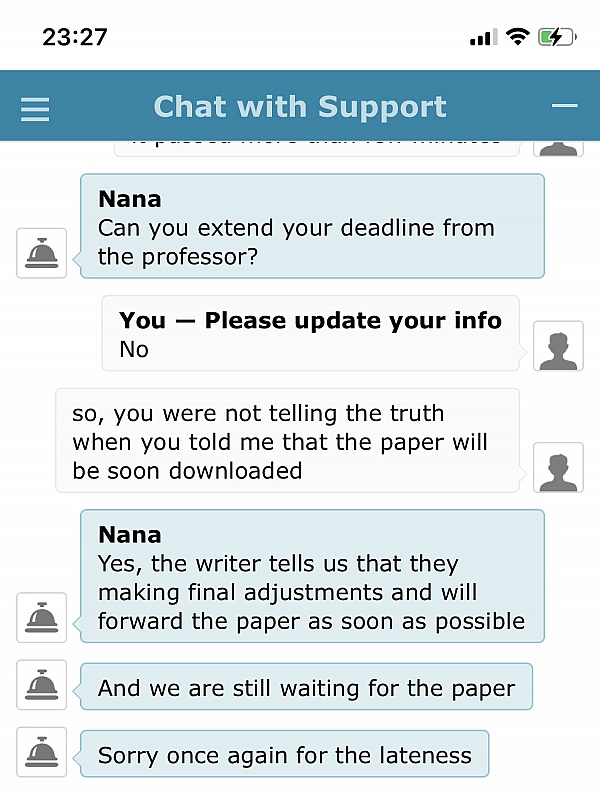Open the hamburger menu in chat header

[35, 108]
